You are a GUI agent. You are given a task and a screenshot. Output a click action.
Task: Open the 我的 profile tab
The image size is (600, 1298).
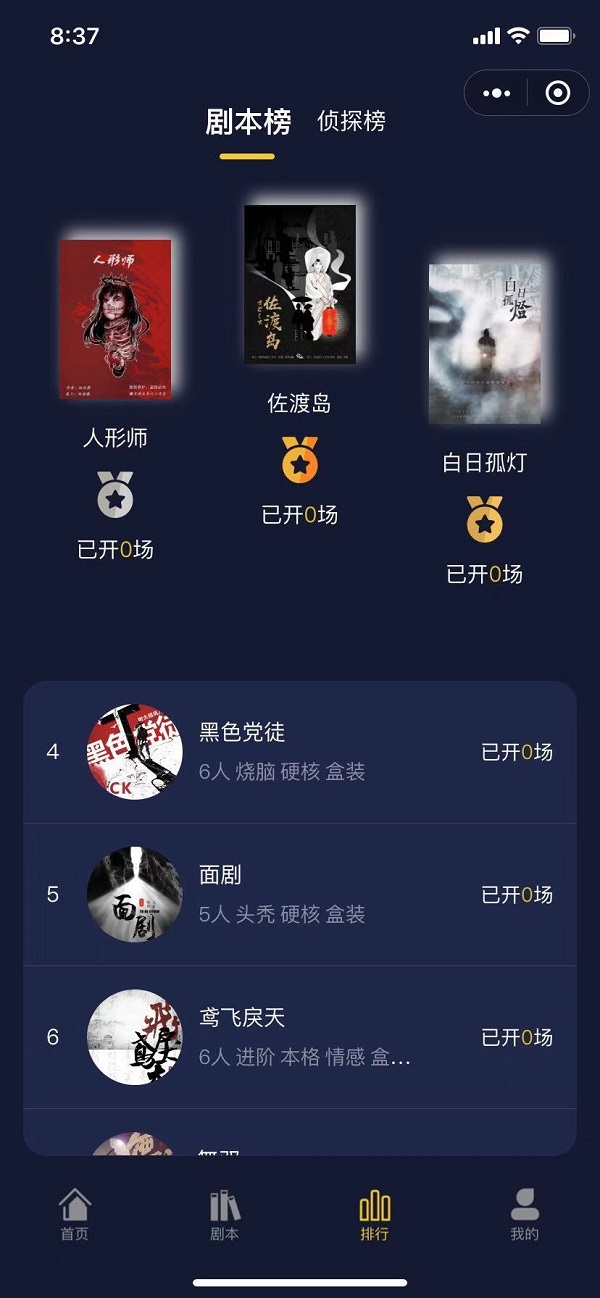click(x=524, y=1215)
